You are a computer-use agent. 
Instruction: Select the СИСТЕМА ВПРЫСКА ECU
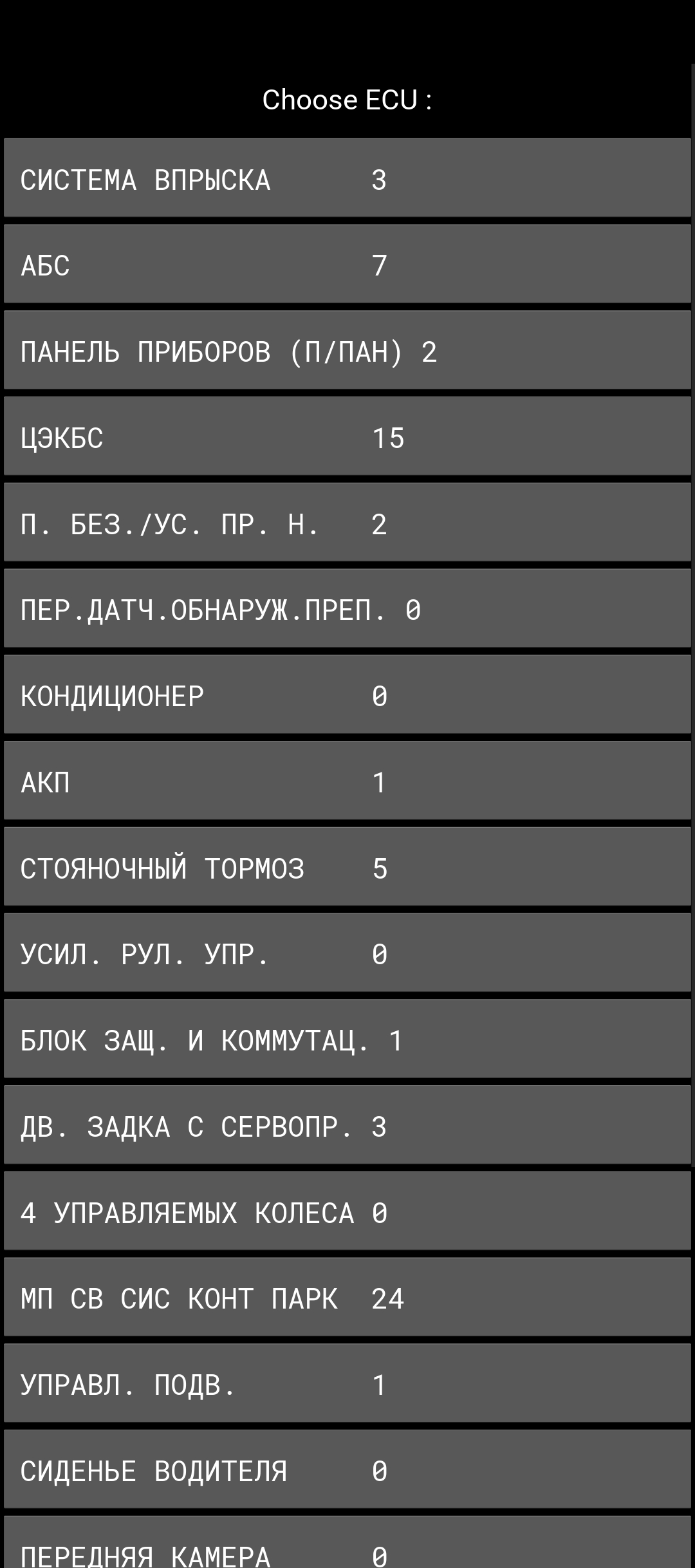pos(347,178)
